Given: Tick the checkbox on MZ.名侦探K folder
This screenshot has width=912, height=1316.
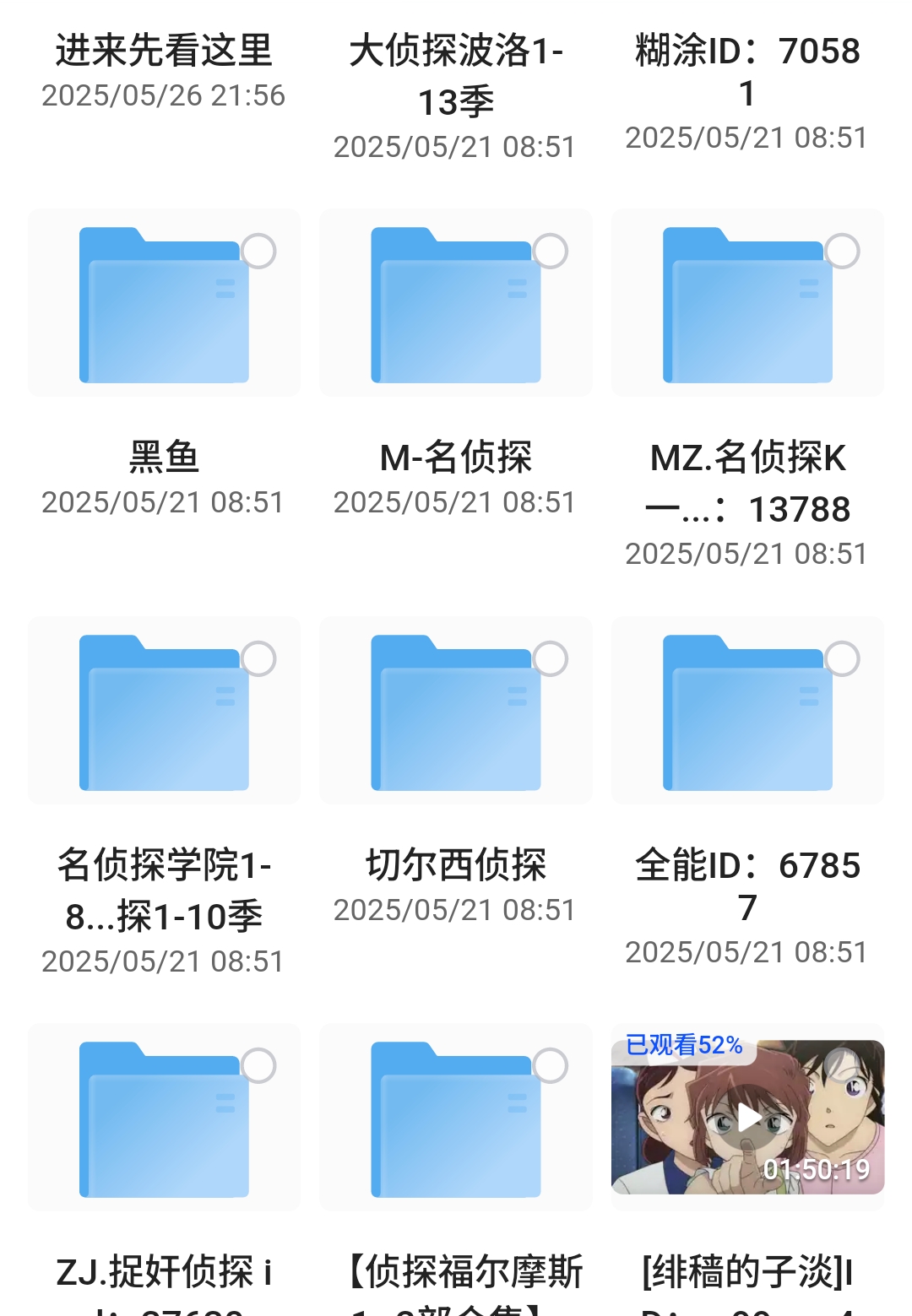Looking at the screenshot, I should click(x=842, y=251).
